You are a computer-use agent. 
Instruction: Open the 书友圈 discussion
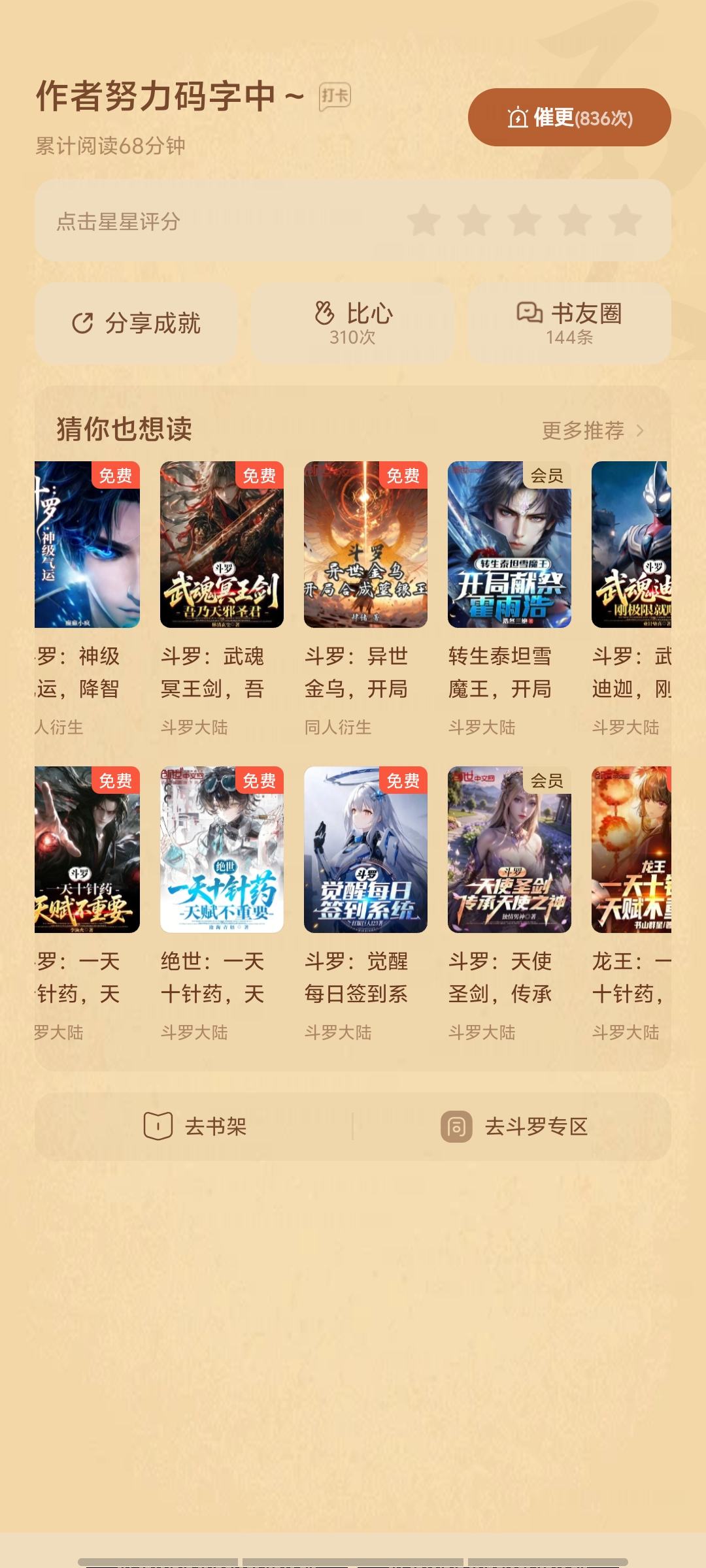tap(569, 323)
